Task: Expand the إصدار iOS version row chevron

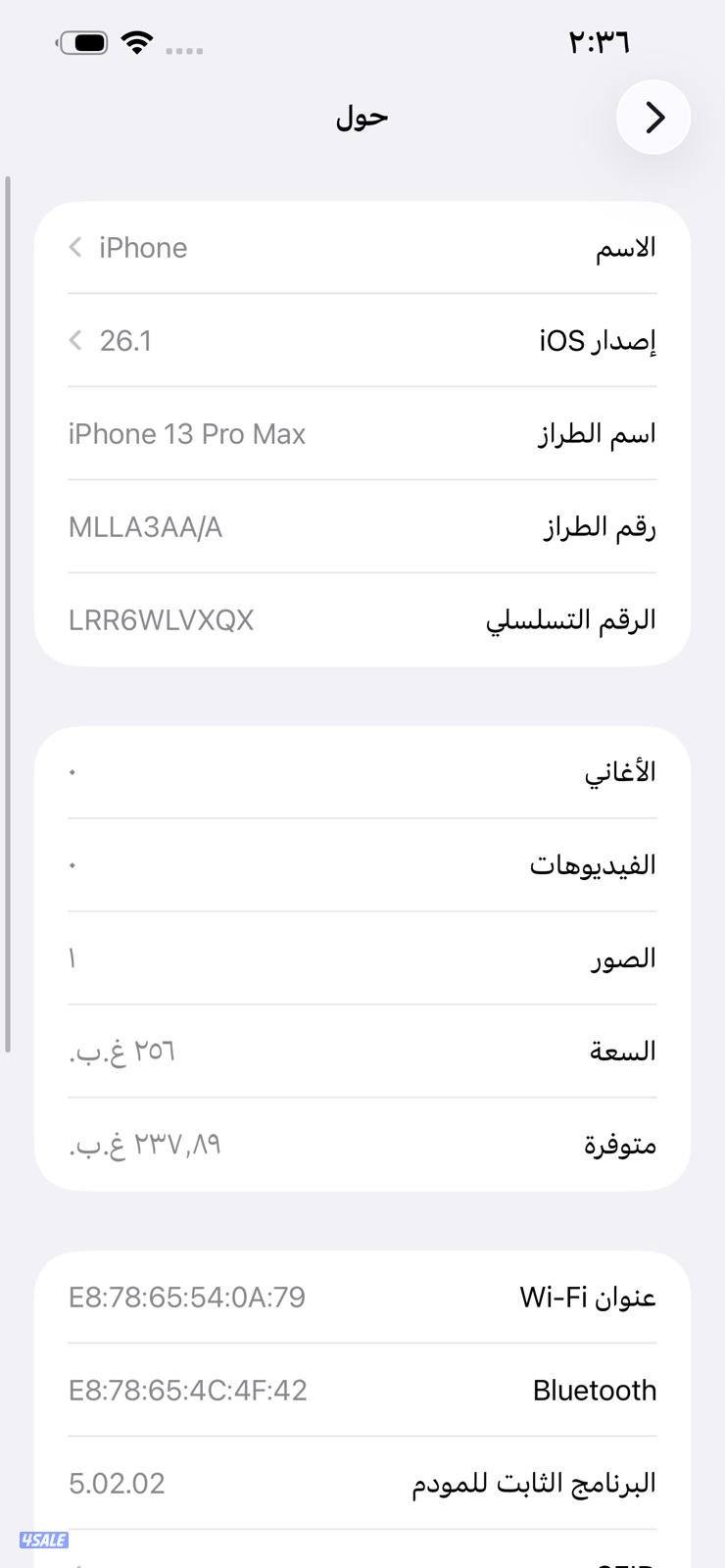Action: (74, 341)
